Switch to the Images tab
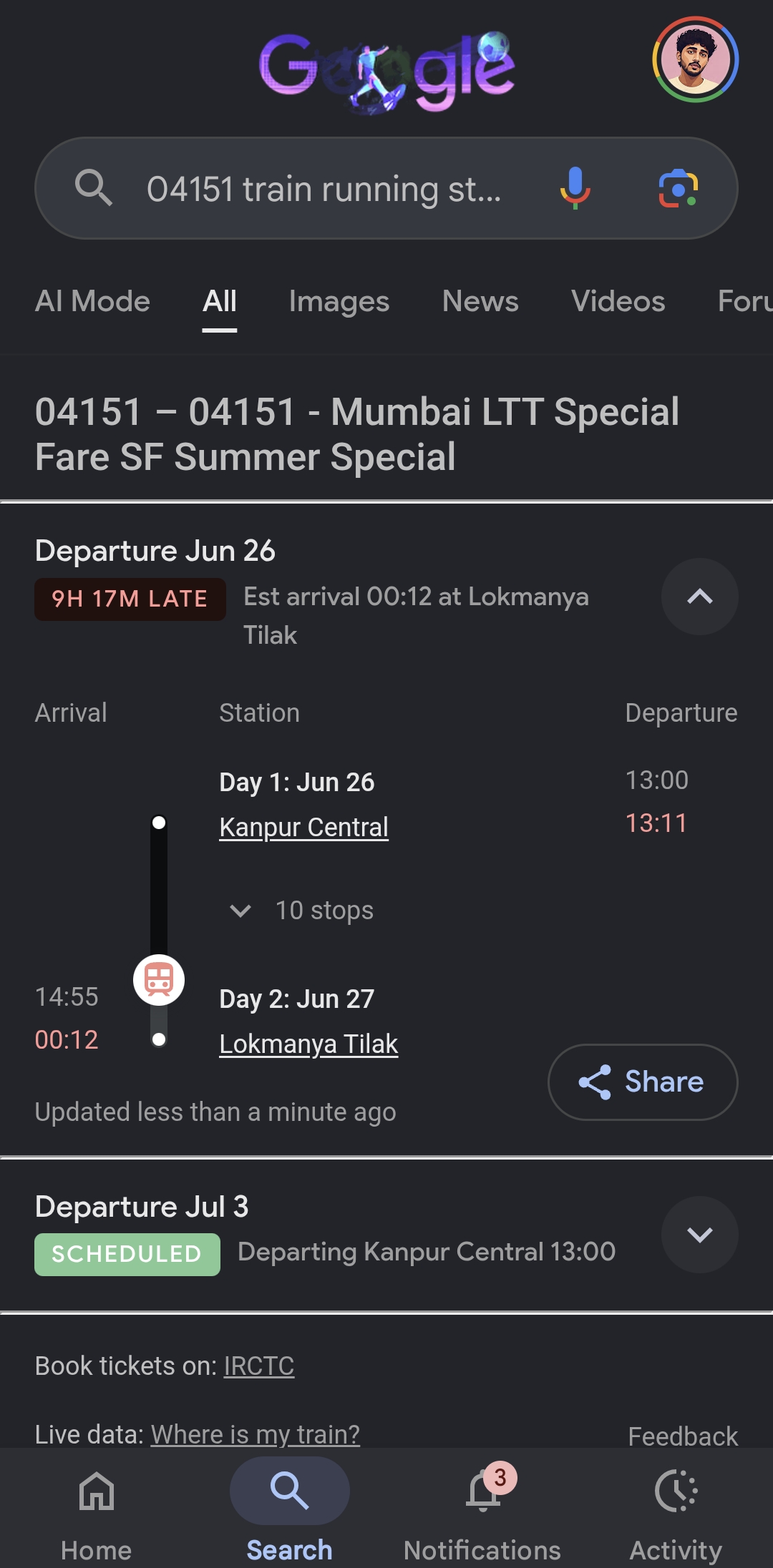773x1568 pixels. pos(339,301)
